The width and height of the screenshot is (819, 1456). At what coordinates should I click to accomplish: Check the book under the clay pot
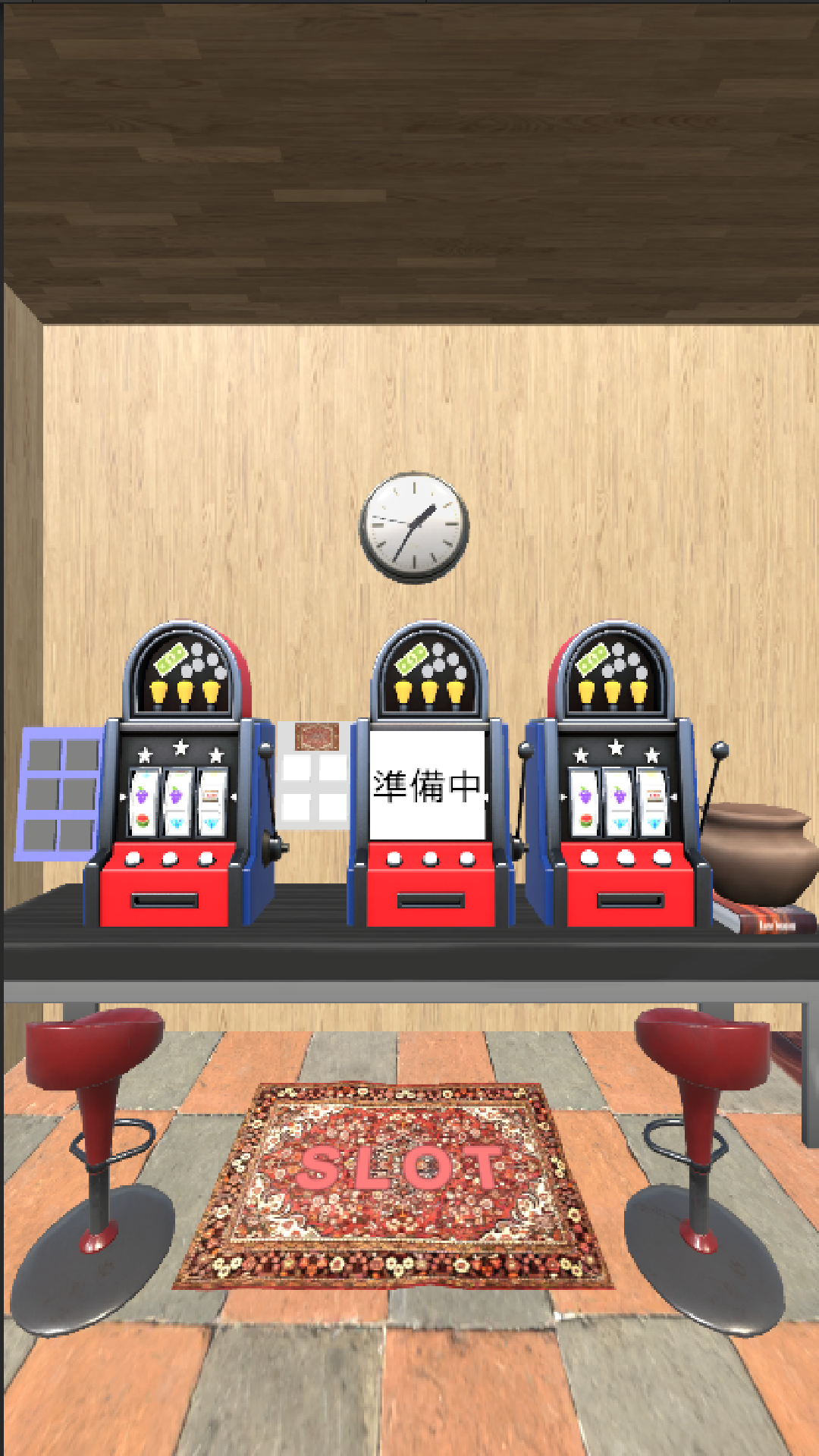766,914
